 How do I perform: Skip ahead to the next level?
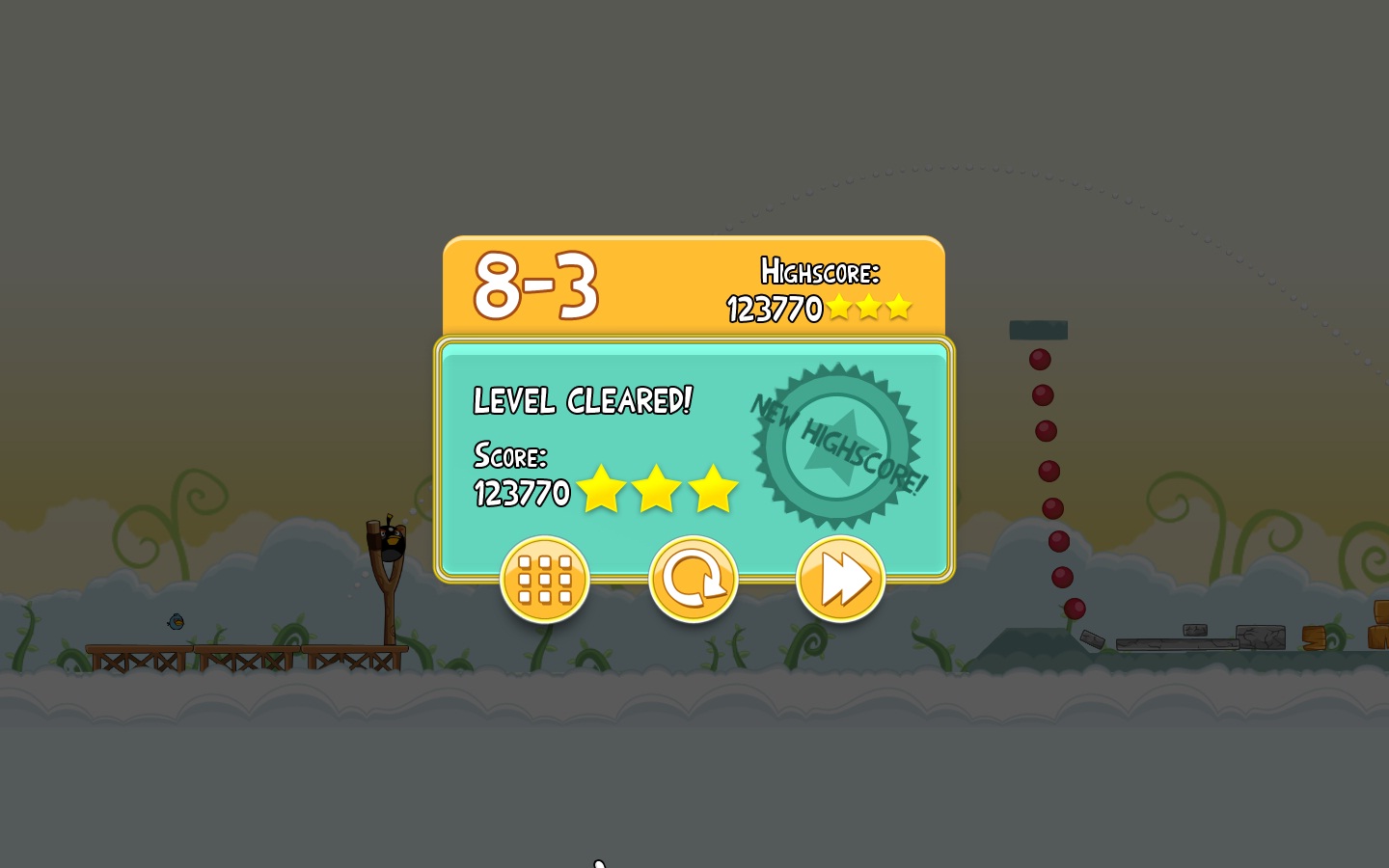pos(840,580)
